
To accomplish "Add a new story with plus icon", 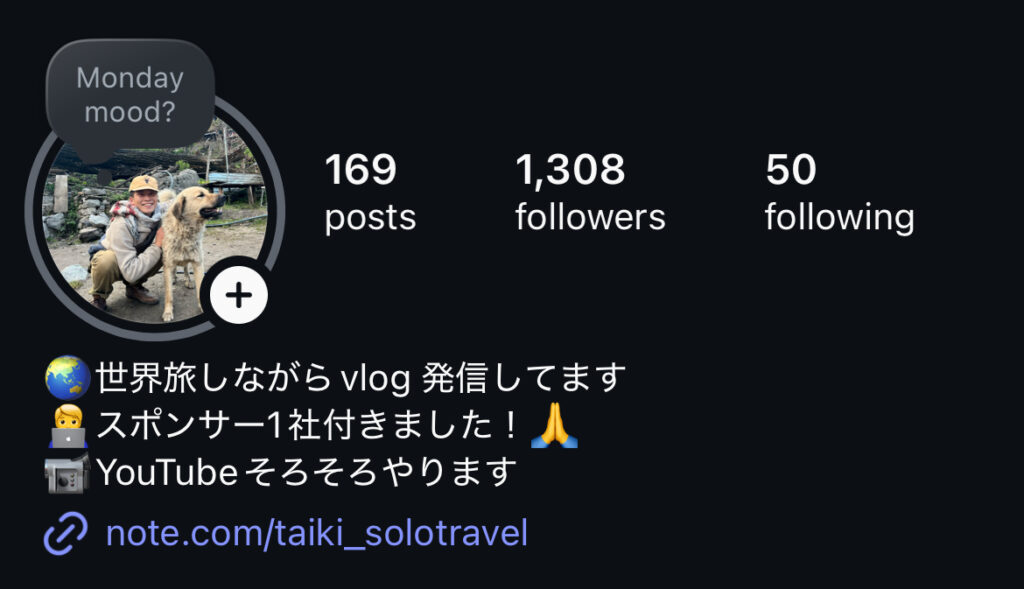I will pos(239,296).
